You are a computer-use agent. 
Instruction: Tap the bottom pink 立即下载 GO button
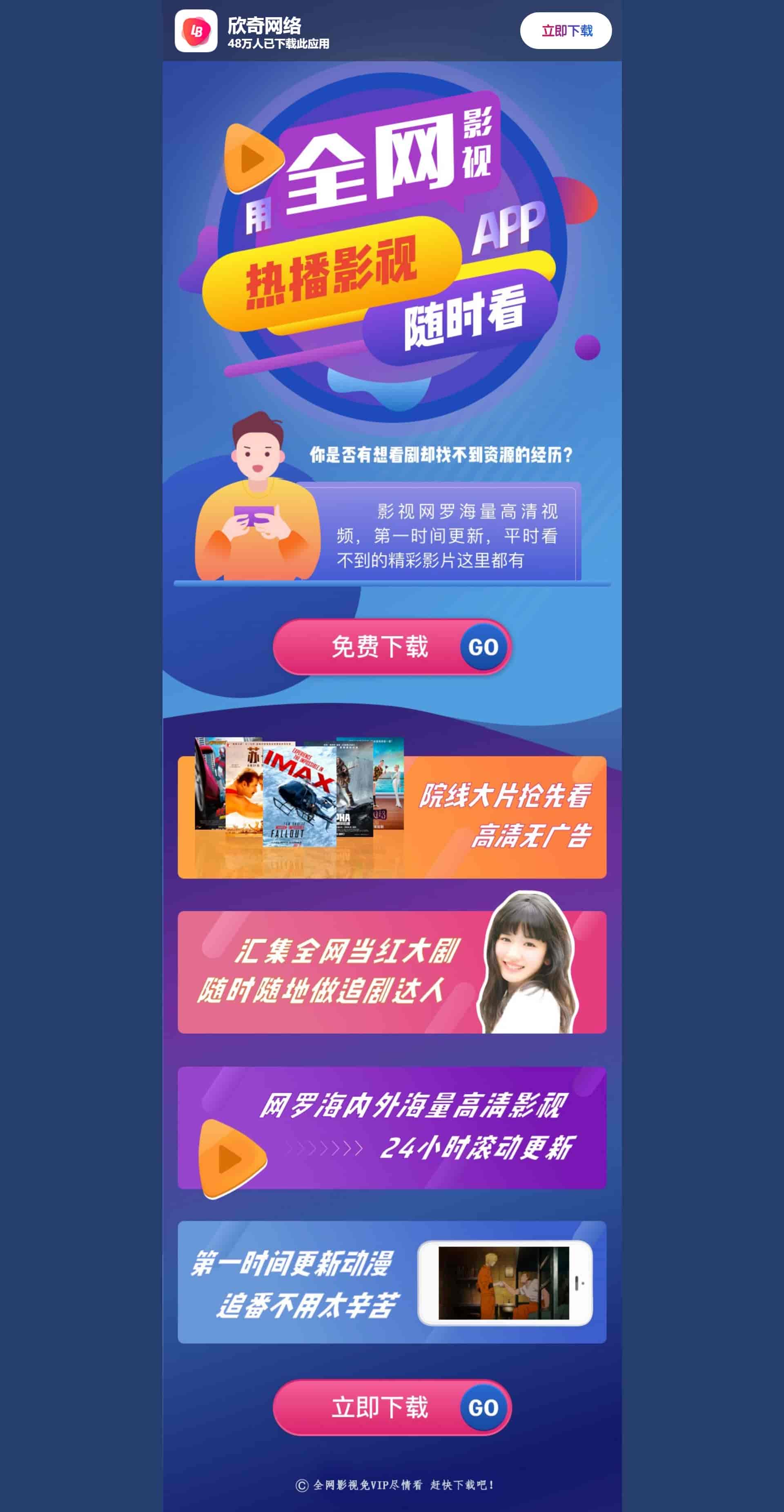(x=392, y=1407)
